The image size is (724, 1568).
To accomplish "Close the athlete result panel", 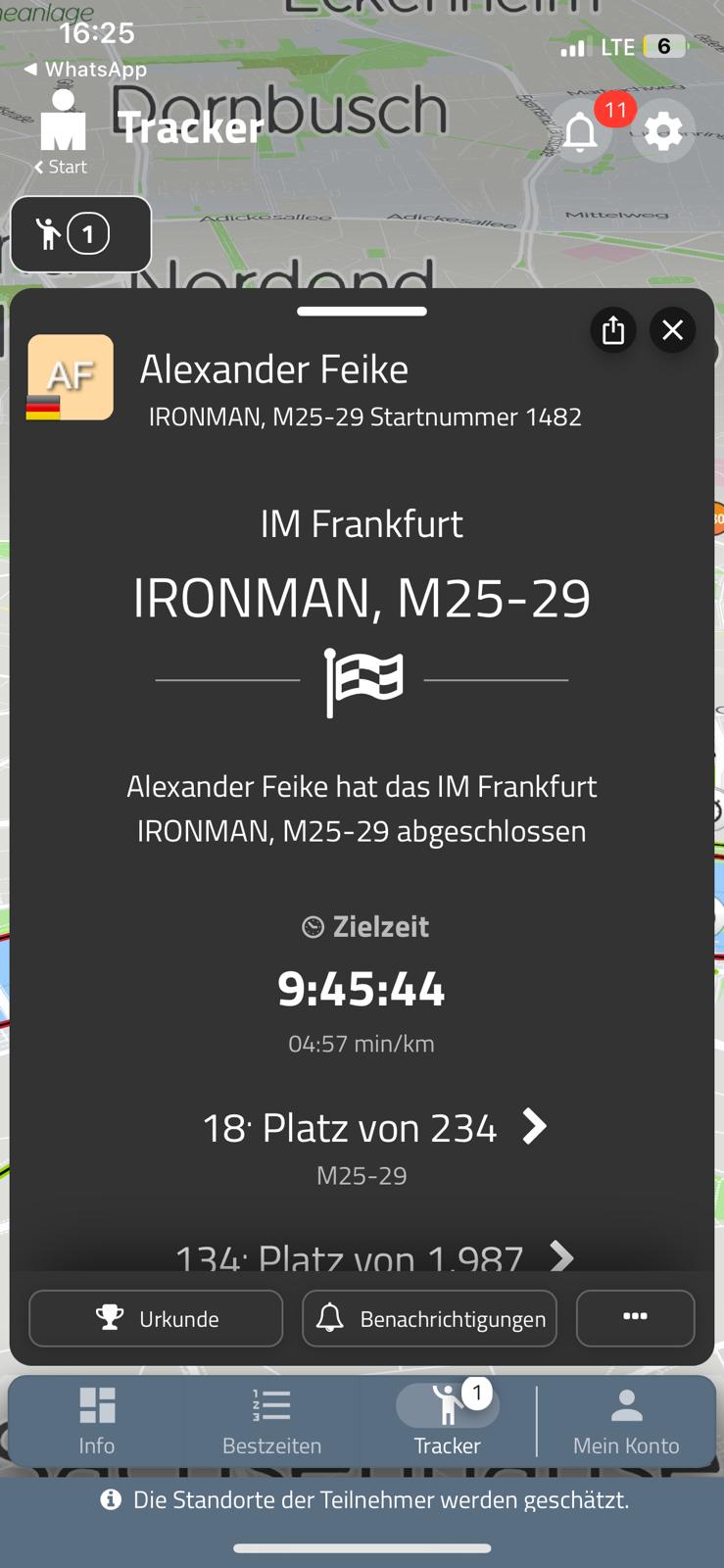I will 672,330.
